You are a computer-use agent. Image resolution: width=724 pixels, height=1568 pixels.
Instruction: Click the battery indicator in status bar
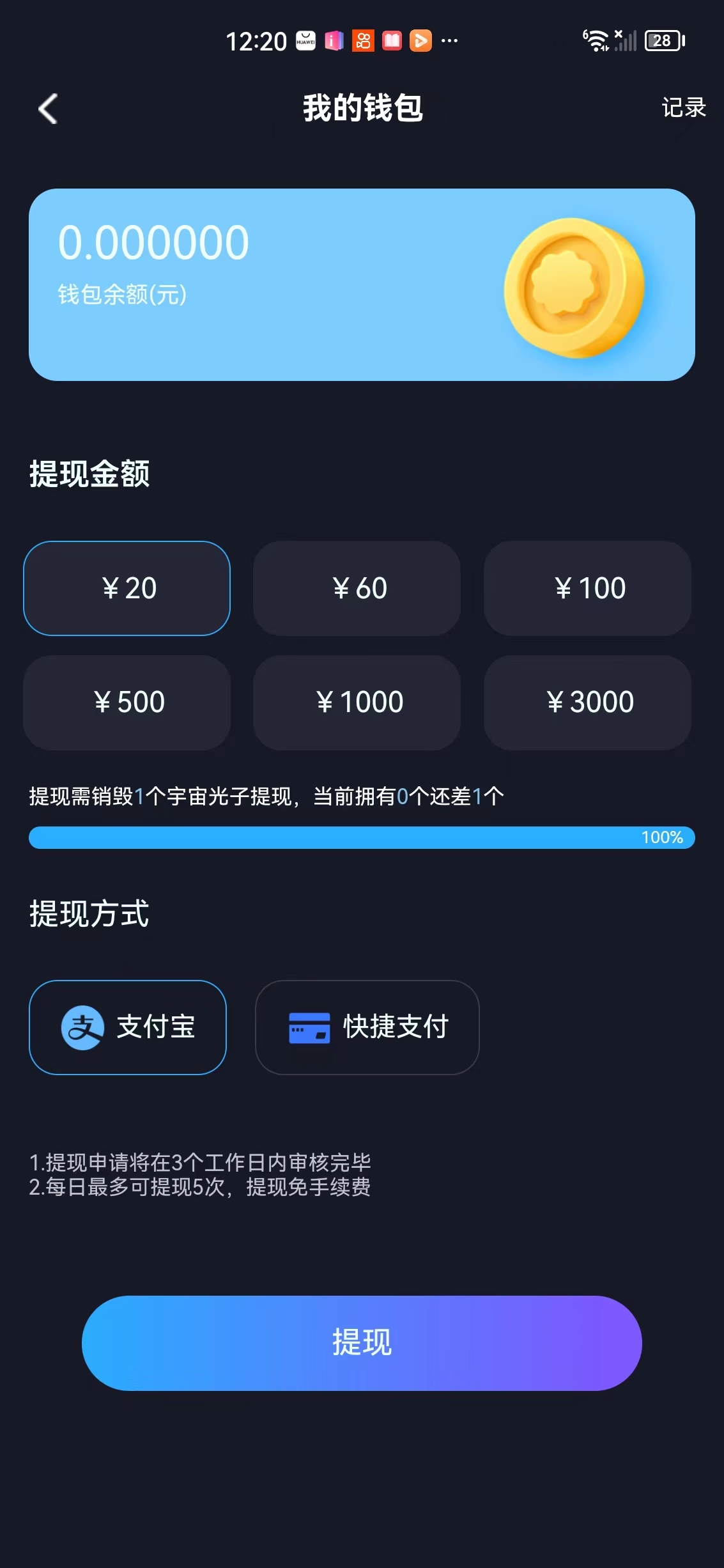click(663, 42)
